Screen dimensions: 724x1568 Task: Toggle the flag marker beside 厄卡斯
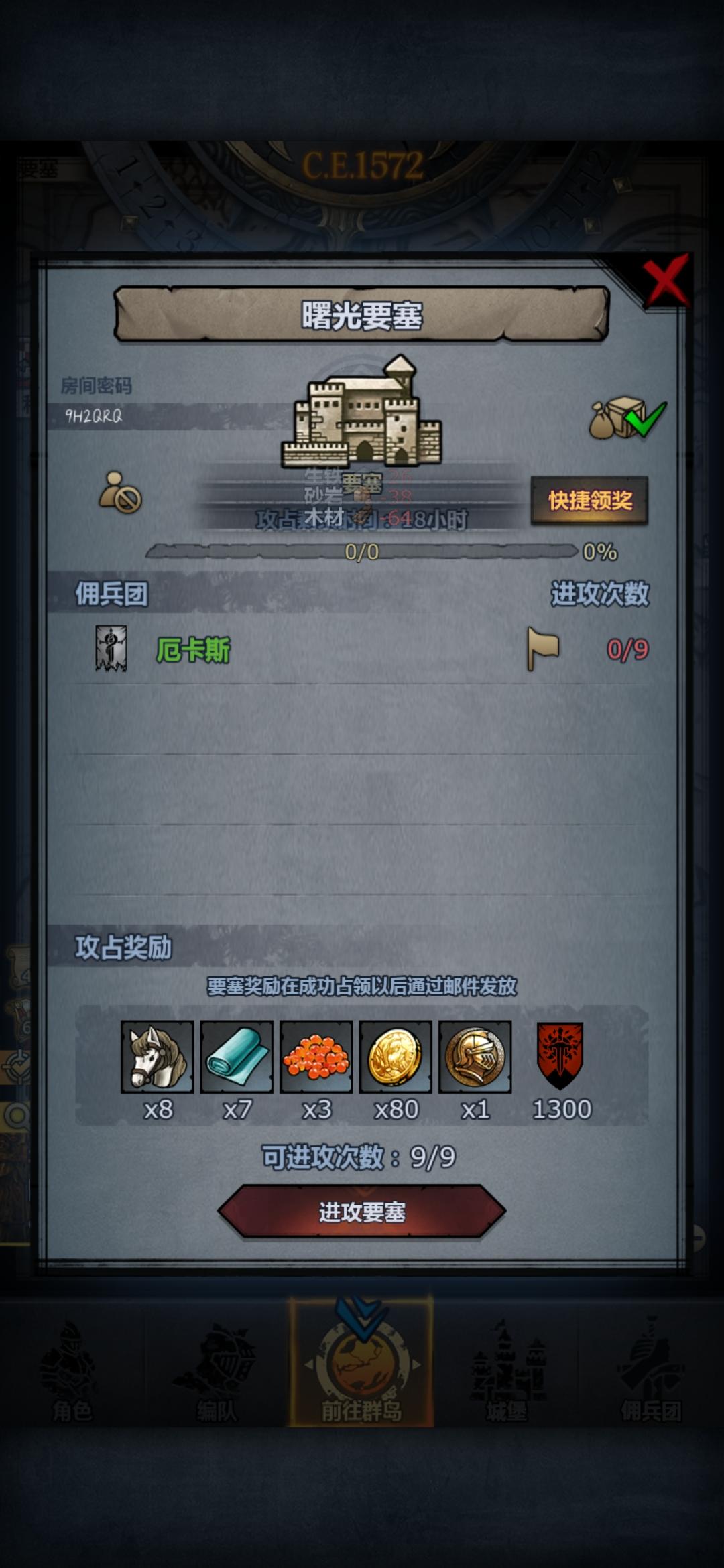[544, 649]
